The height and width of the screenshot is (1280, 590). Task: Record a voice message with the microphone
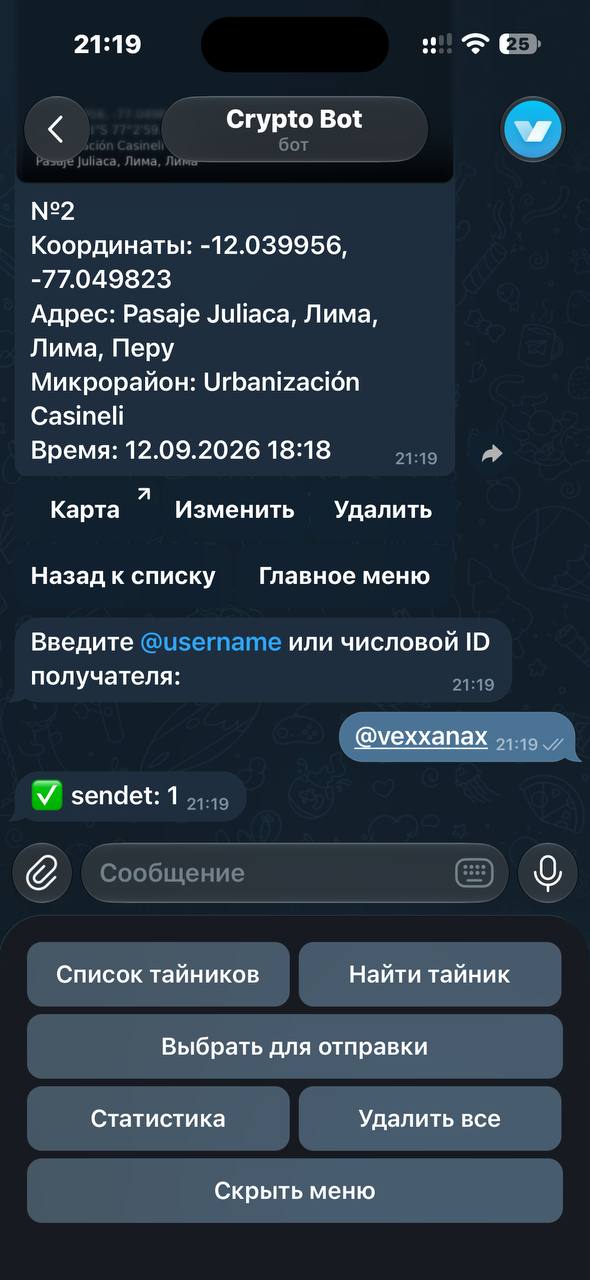coord(547,873)
